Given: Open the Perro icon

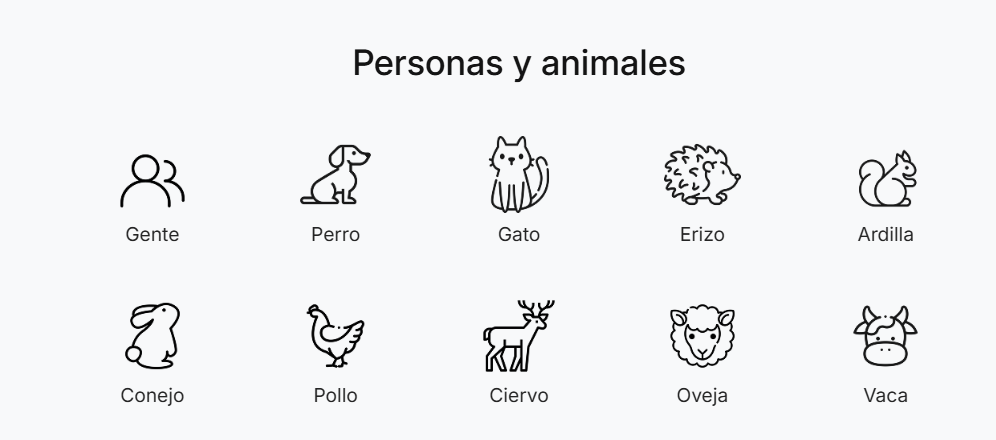Looking at the screenshot, I should pos(335,175).
